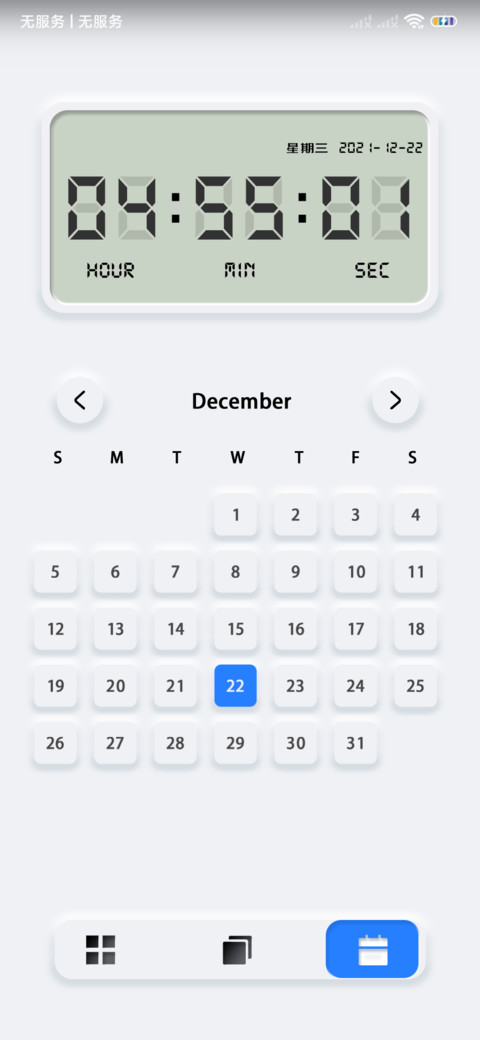The width and height of the screenshot is (480, 1040).
Task: Choose December 13
Action: (x=115, y=629)
